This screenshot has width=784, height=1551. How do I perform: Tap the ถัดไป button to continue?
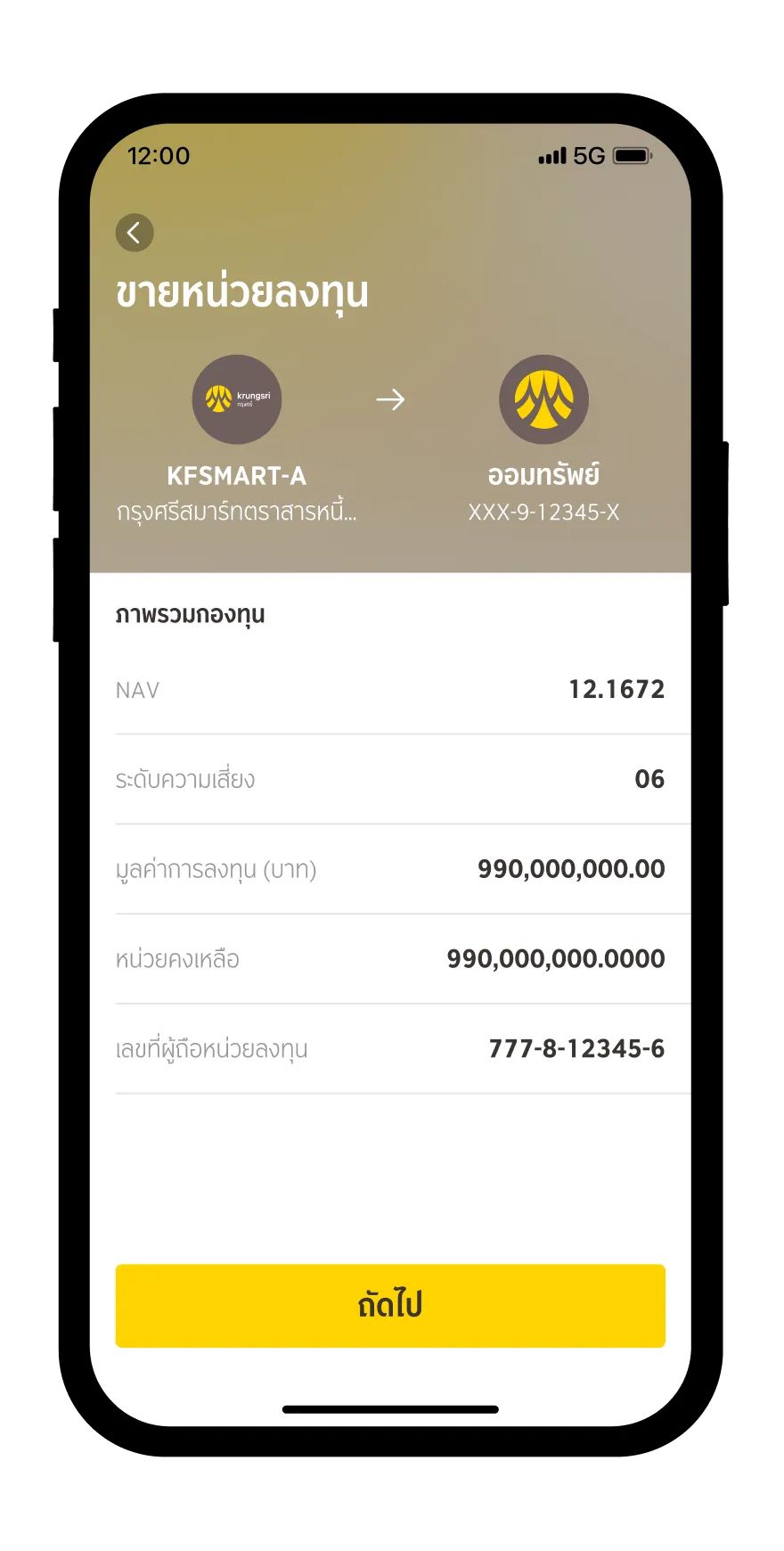pyautogui.click(x=390, y=1305)
